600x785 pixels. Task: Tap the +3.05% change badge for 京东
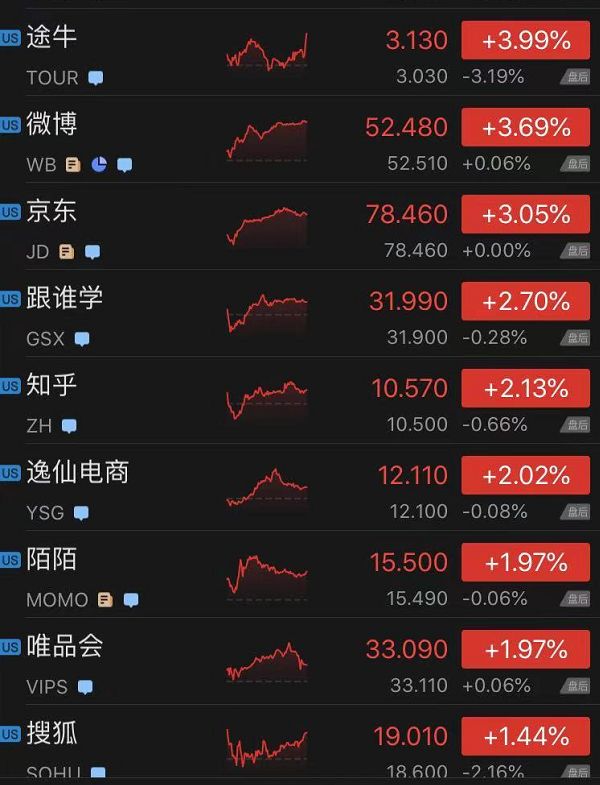coord(525,215)
